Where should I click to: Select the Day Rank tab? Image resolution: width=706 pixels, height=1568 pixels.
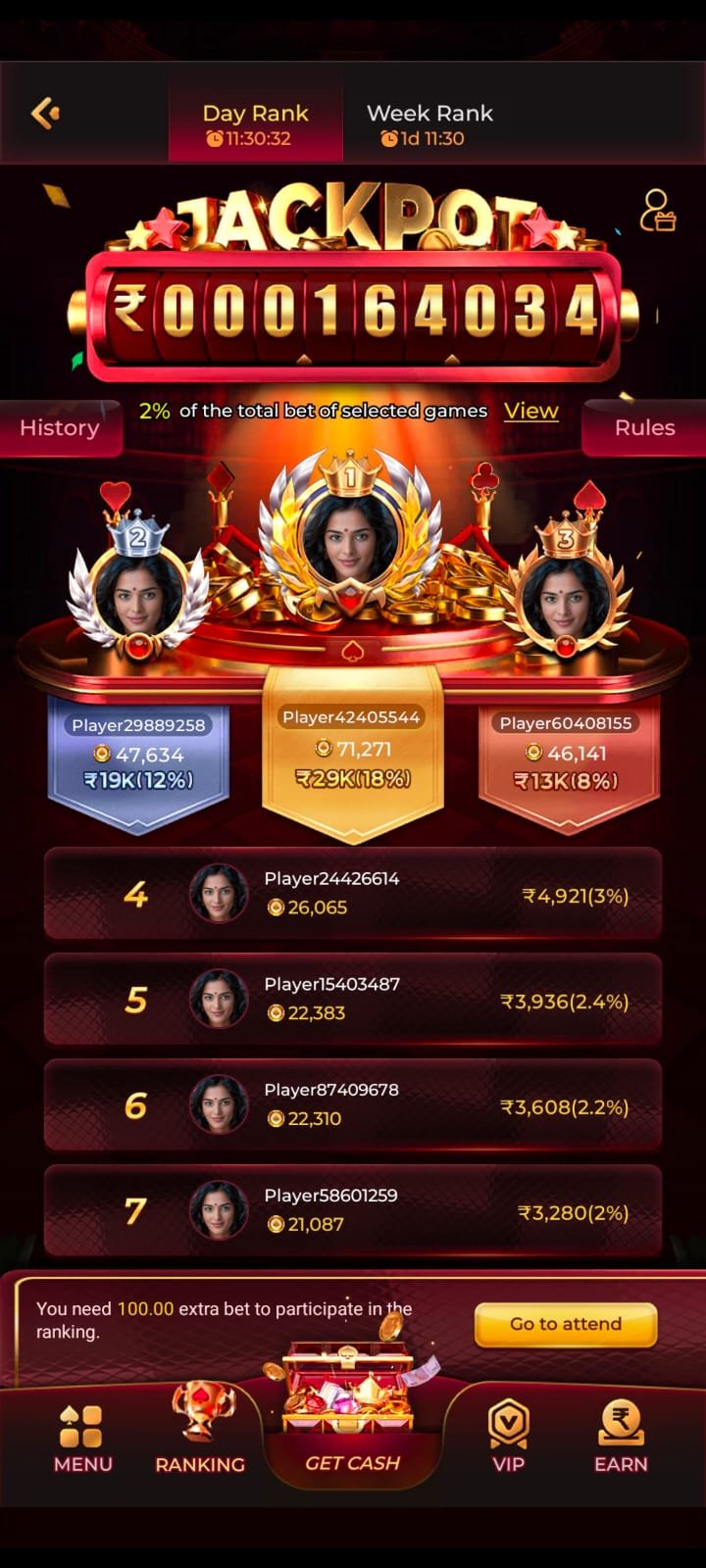pyautogui.click(x=255, y=124)
